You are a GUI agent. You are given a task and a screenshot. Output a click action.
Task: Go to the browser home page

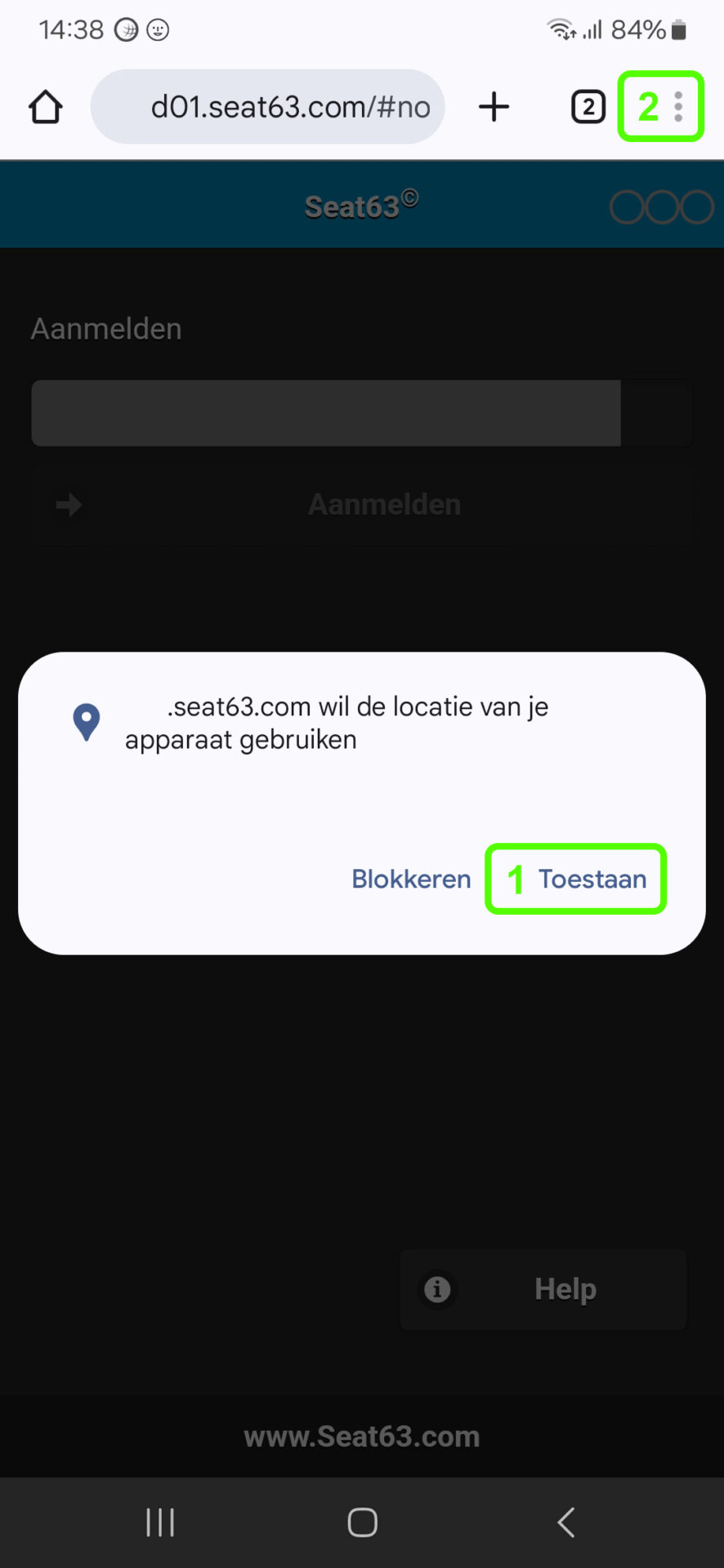[46, 107]
